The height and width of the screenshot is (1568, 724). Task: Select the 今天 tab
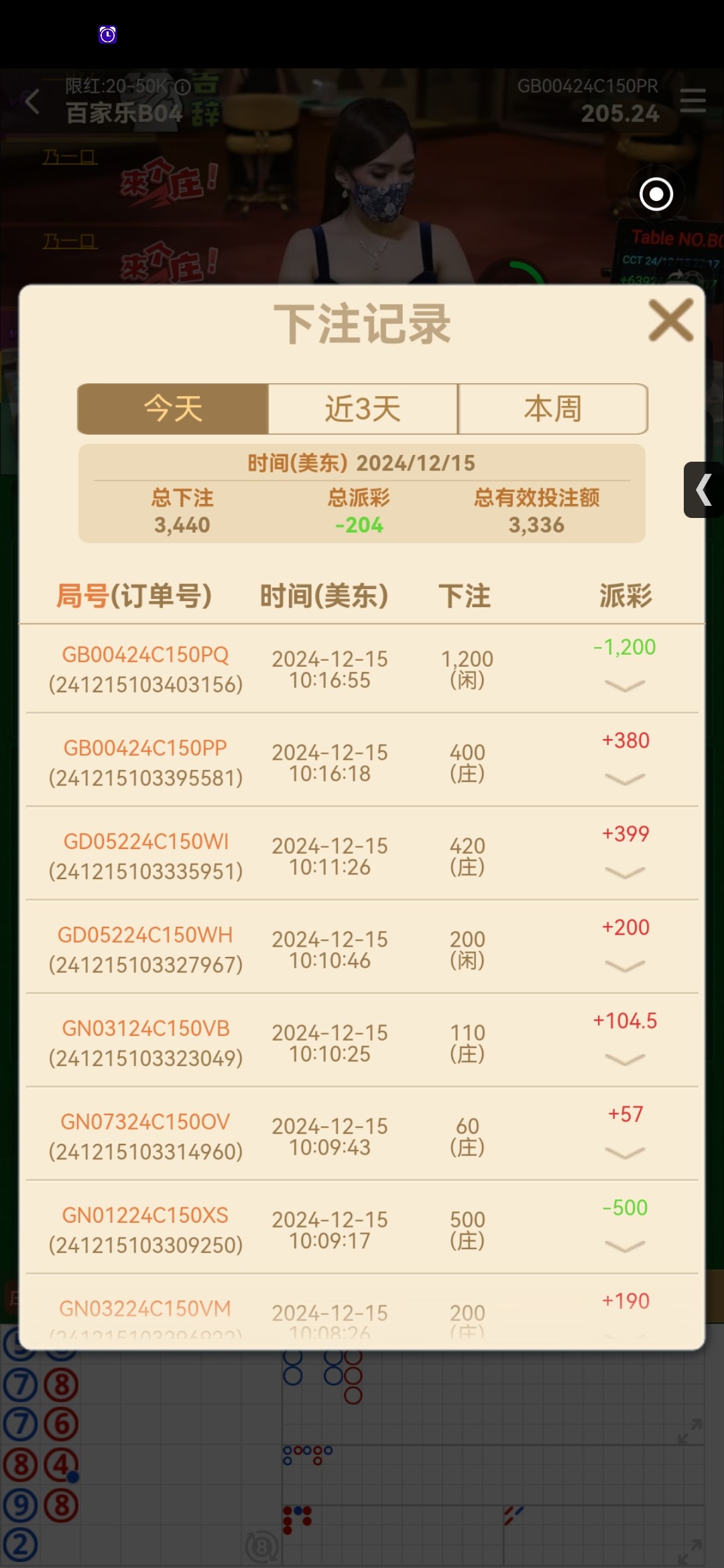point(173,409)
